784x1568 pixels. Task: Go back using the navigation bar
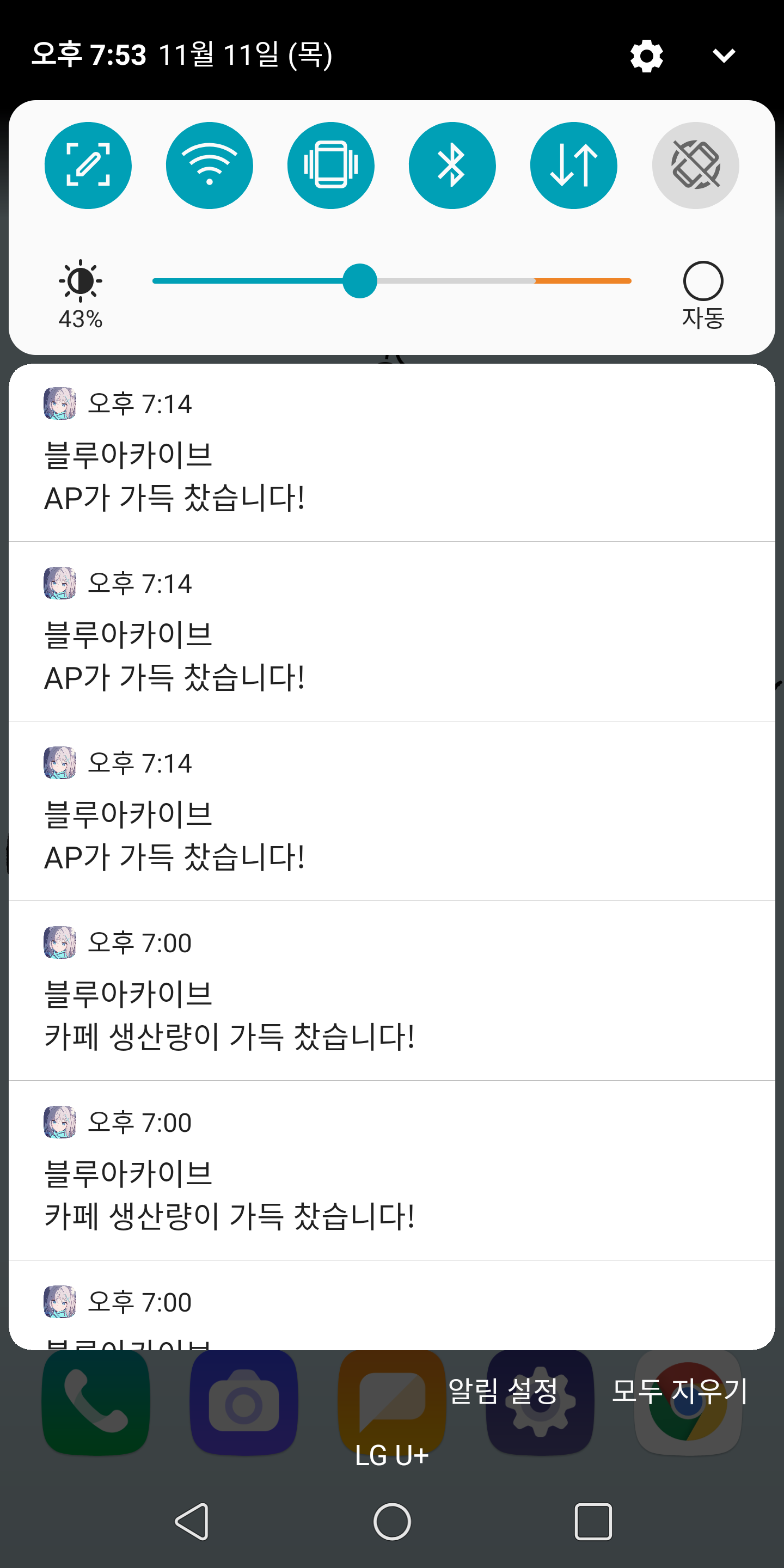coord(192,1521)
